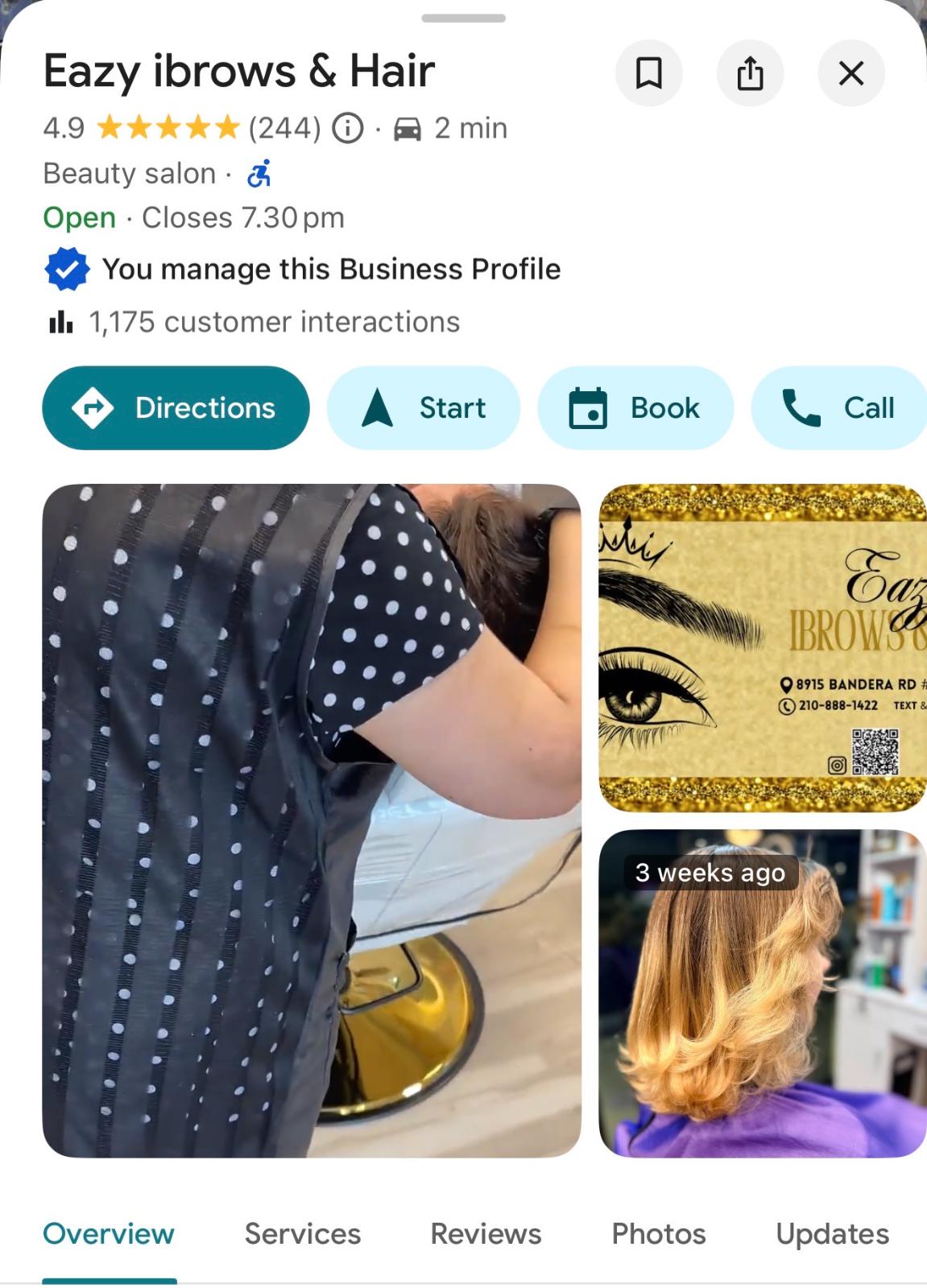Start navigation to the salon

pos(423,408)
